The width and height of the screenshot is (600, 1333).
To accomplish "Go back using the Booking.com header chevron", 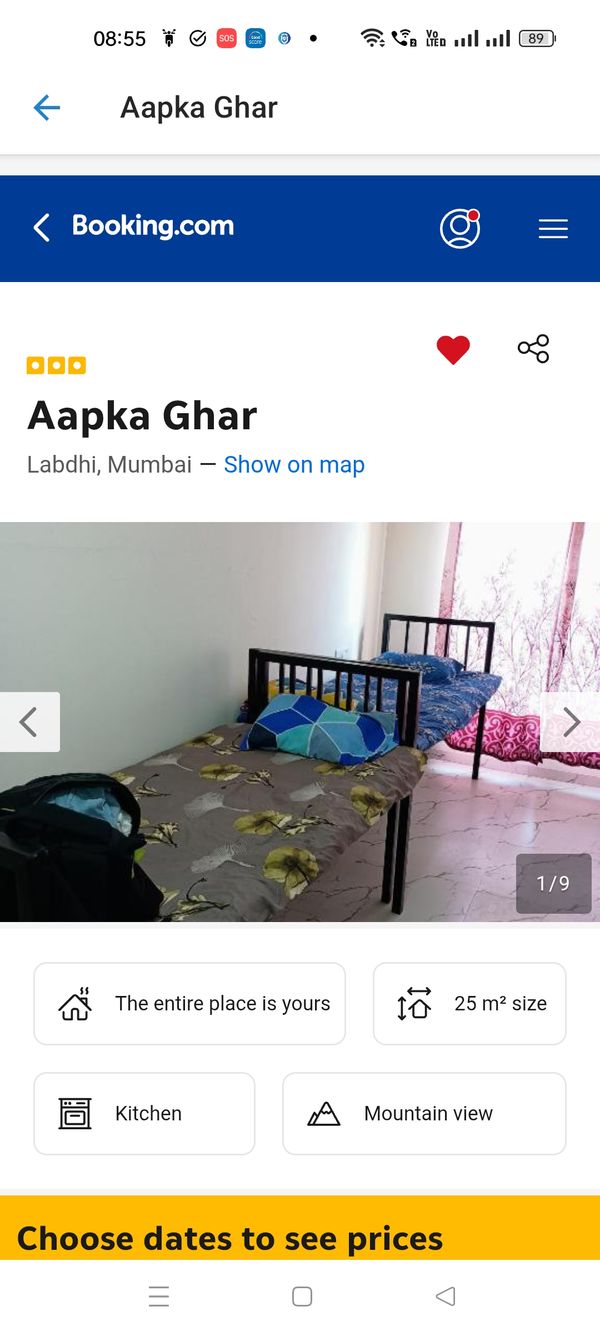I will click(41, 228).
